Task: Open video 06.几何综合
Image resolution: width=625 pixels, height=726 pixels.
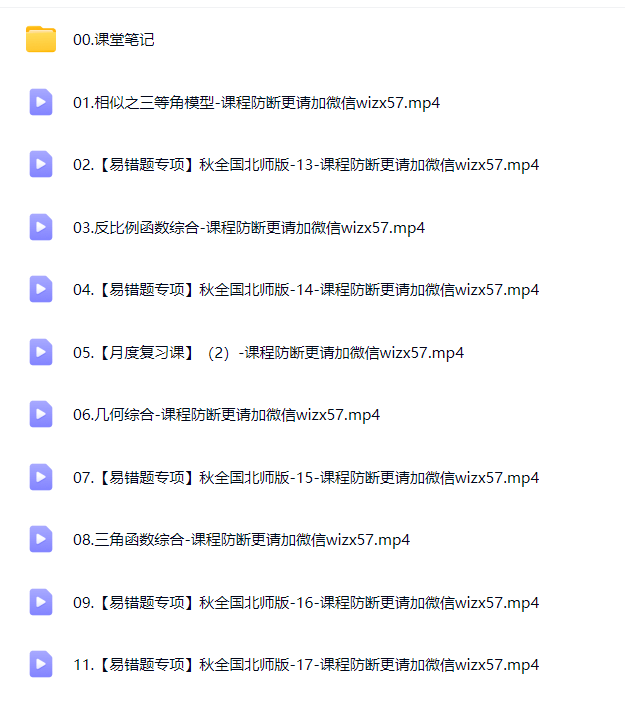Action: pos(226,415)
